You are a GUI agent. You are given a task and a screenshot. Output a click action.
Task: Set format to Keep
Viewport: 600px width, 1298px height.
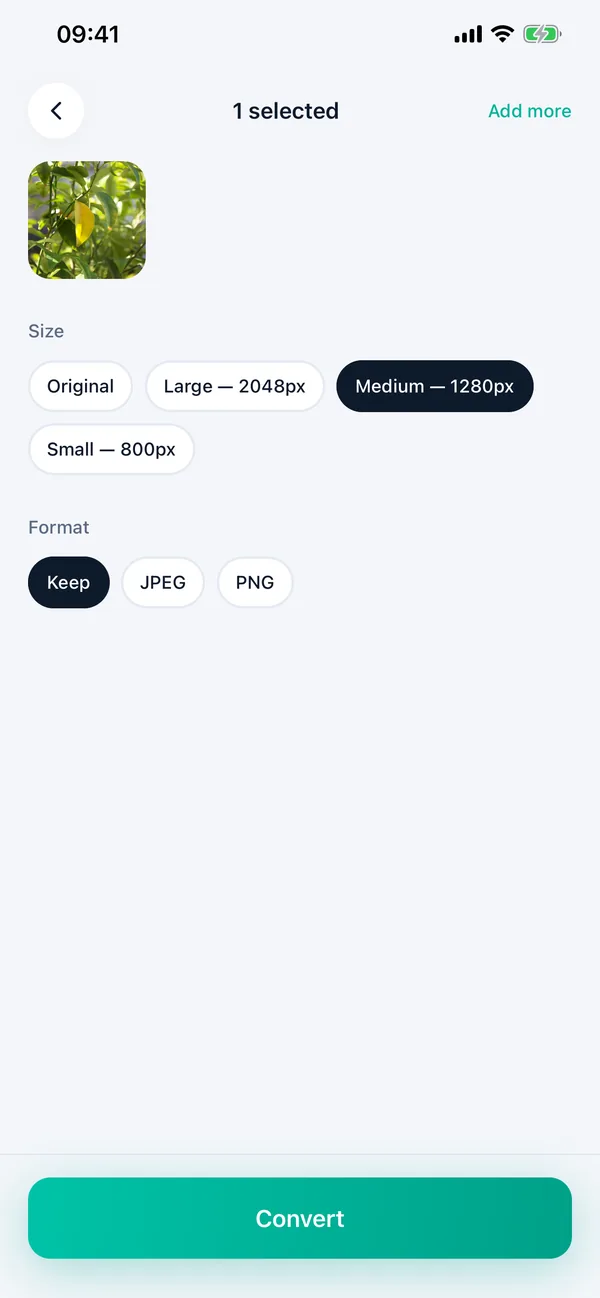pos(68,582)
